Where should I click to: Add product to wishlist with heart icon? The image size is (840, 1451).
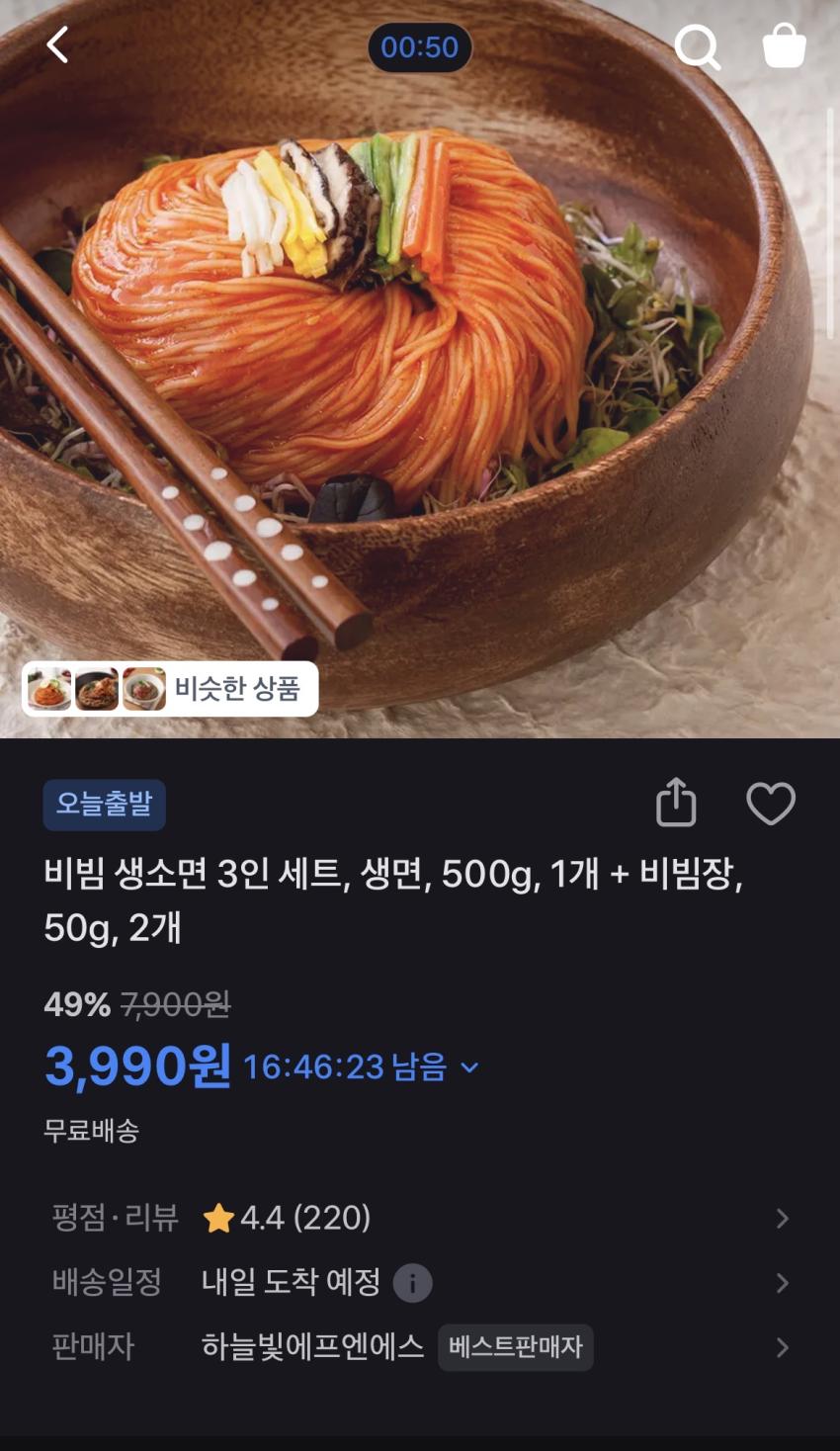[x=771, y=804]
